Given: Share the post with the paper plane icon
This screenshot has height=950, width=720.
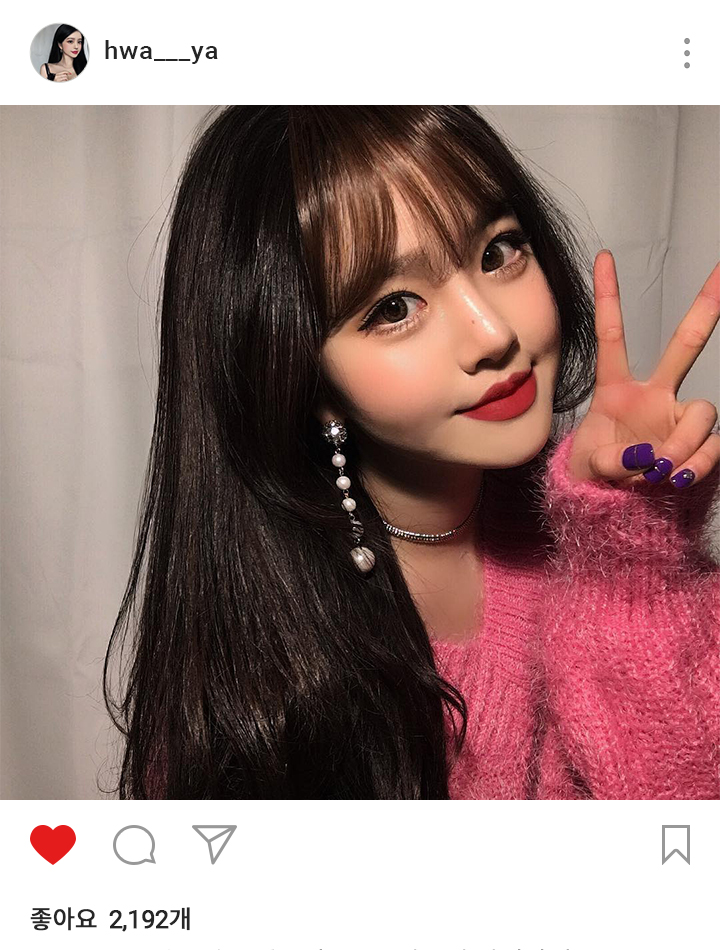Looking at the screenshot, I should point(214,844).
